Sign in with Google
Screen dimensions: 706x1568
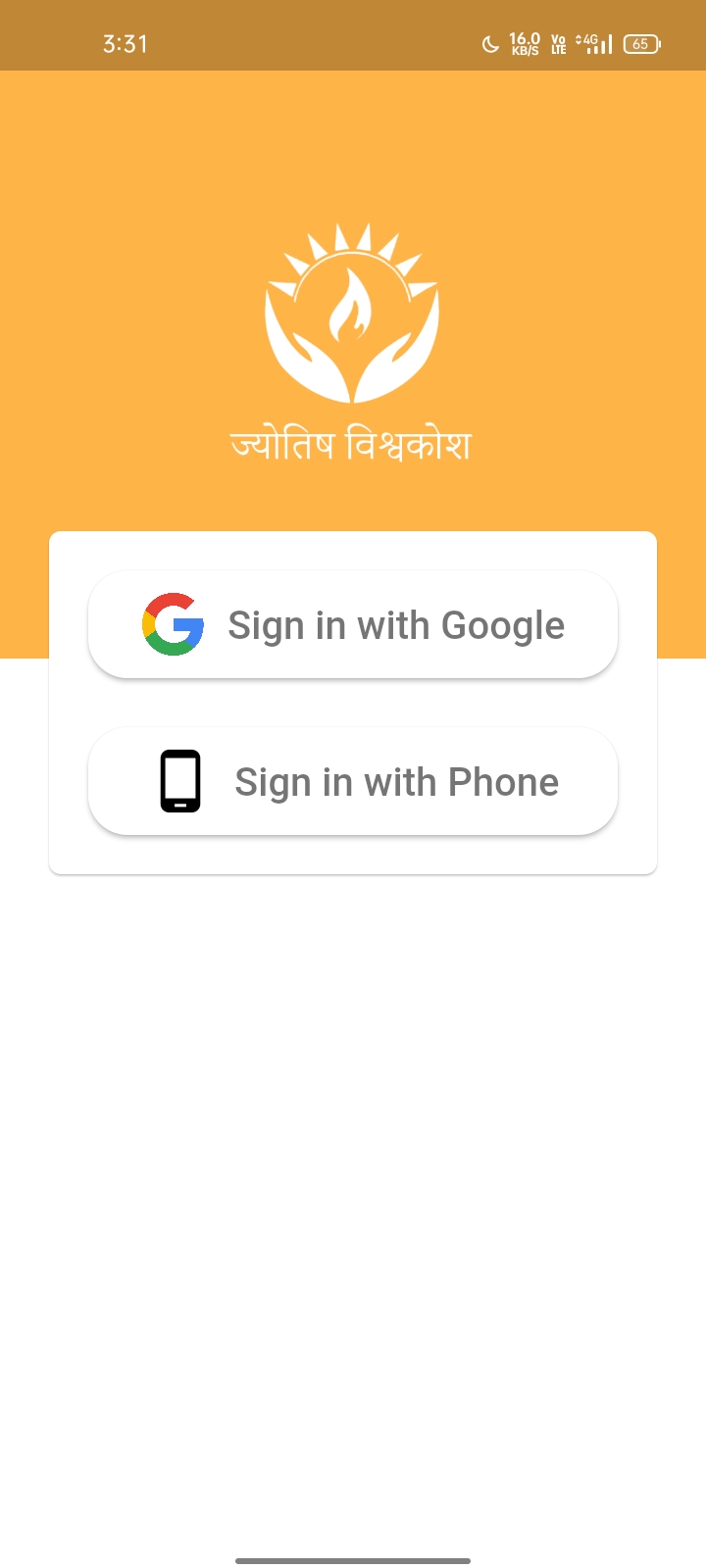click(353, 624)
